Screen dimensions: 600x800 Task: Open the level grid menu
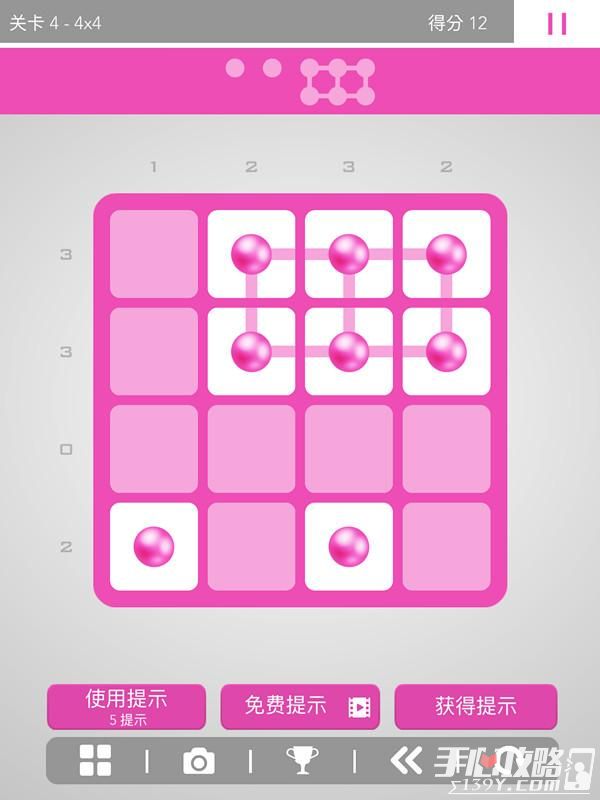pos(95,762)
